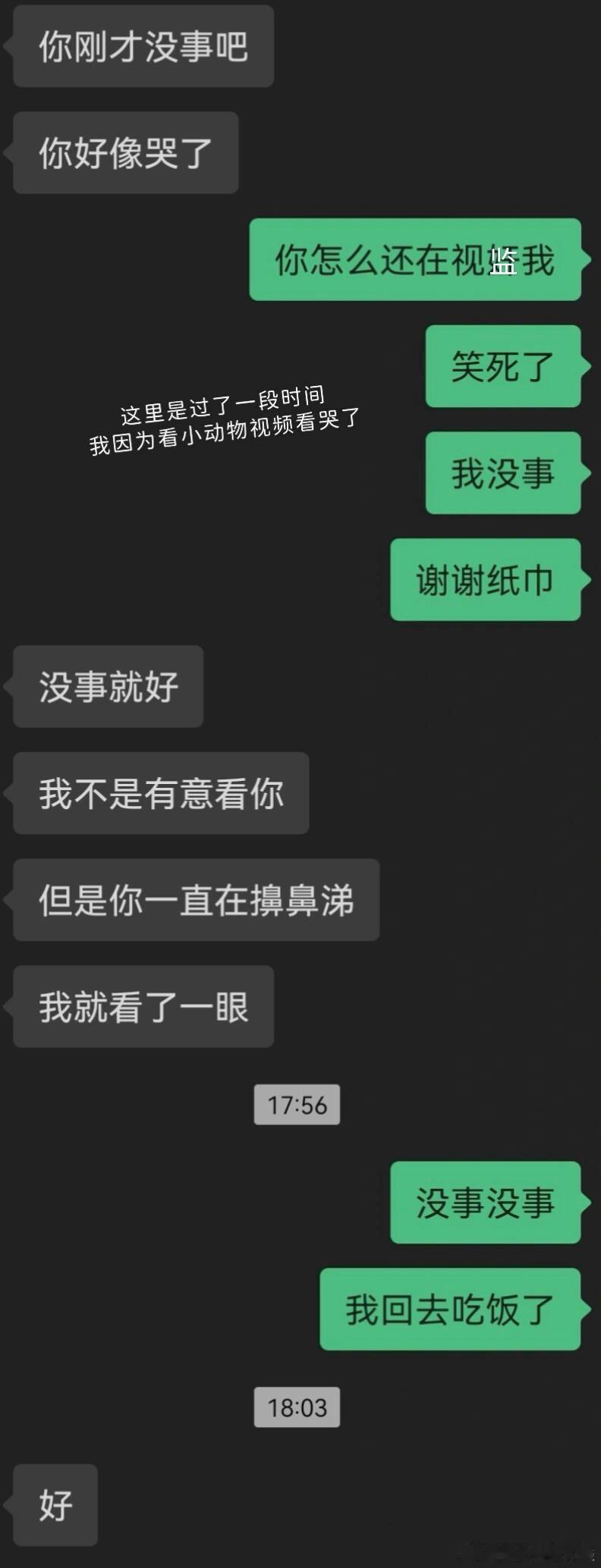Tap the "我回去吃饭了" green message

448,1310
